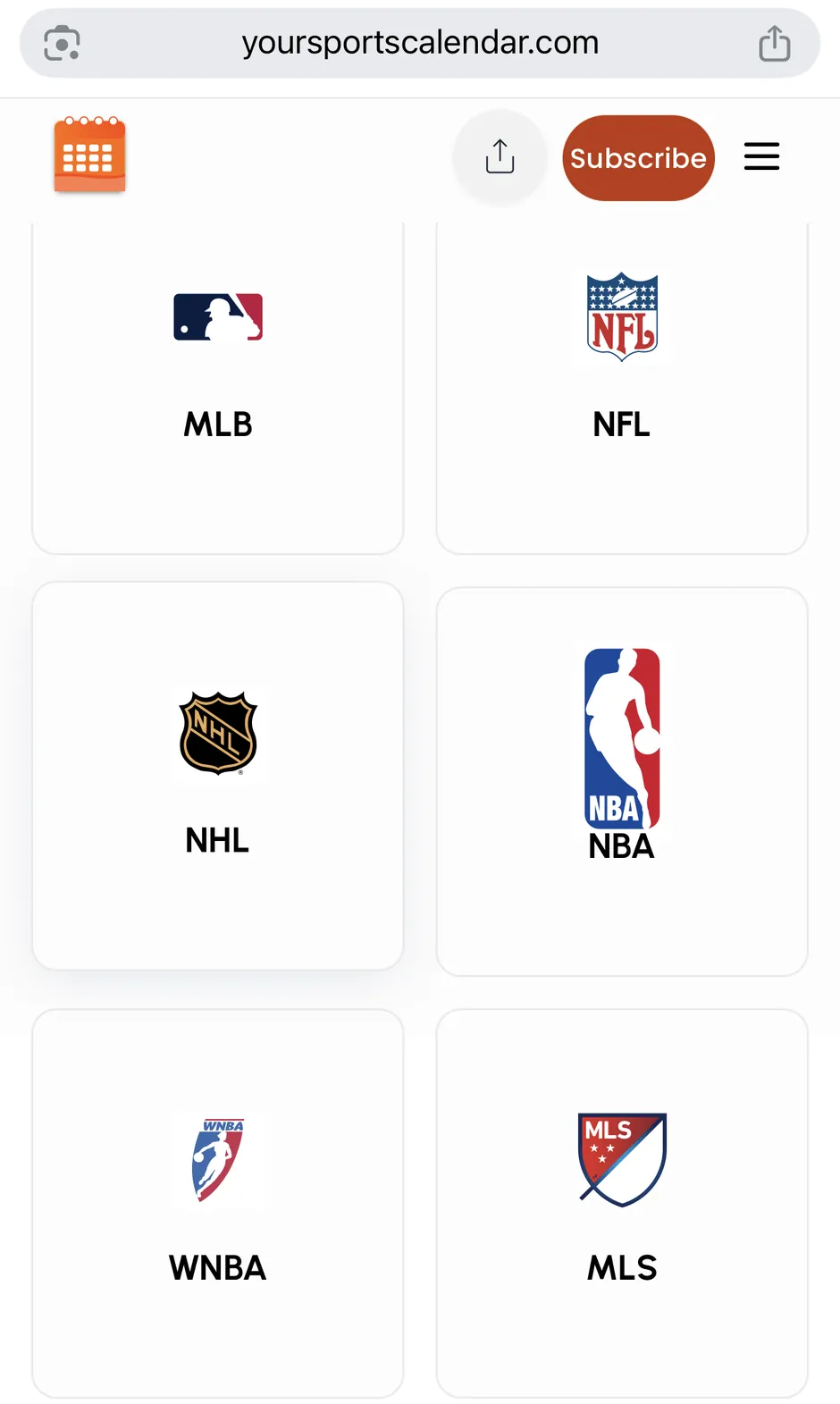View the NHL schedule card
This screenshot has height=1404, width=840.
point(218,775)
